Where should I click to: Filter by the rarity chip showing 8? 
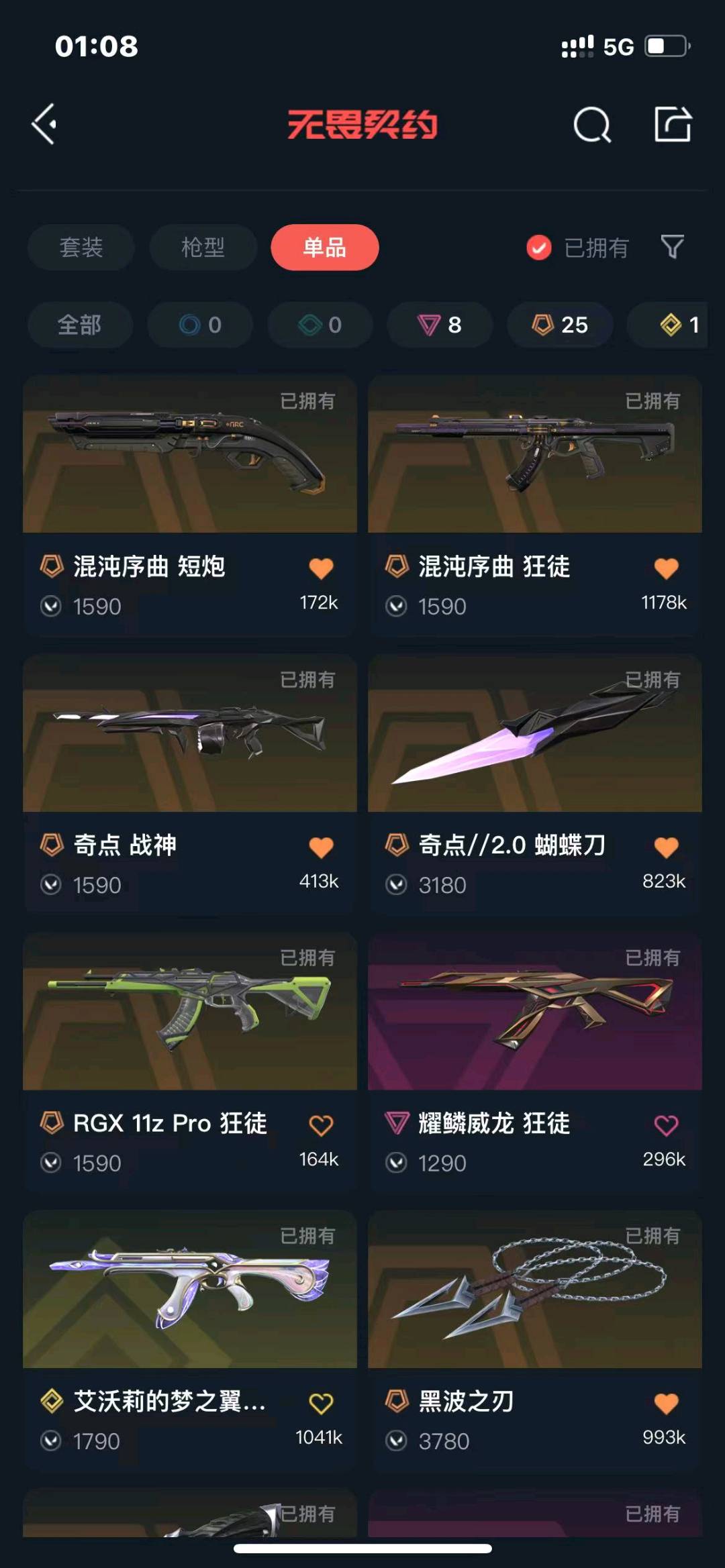[x=440, y=325]
